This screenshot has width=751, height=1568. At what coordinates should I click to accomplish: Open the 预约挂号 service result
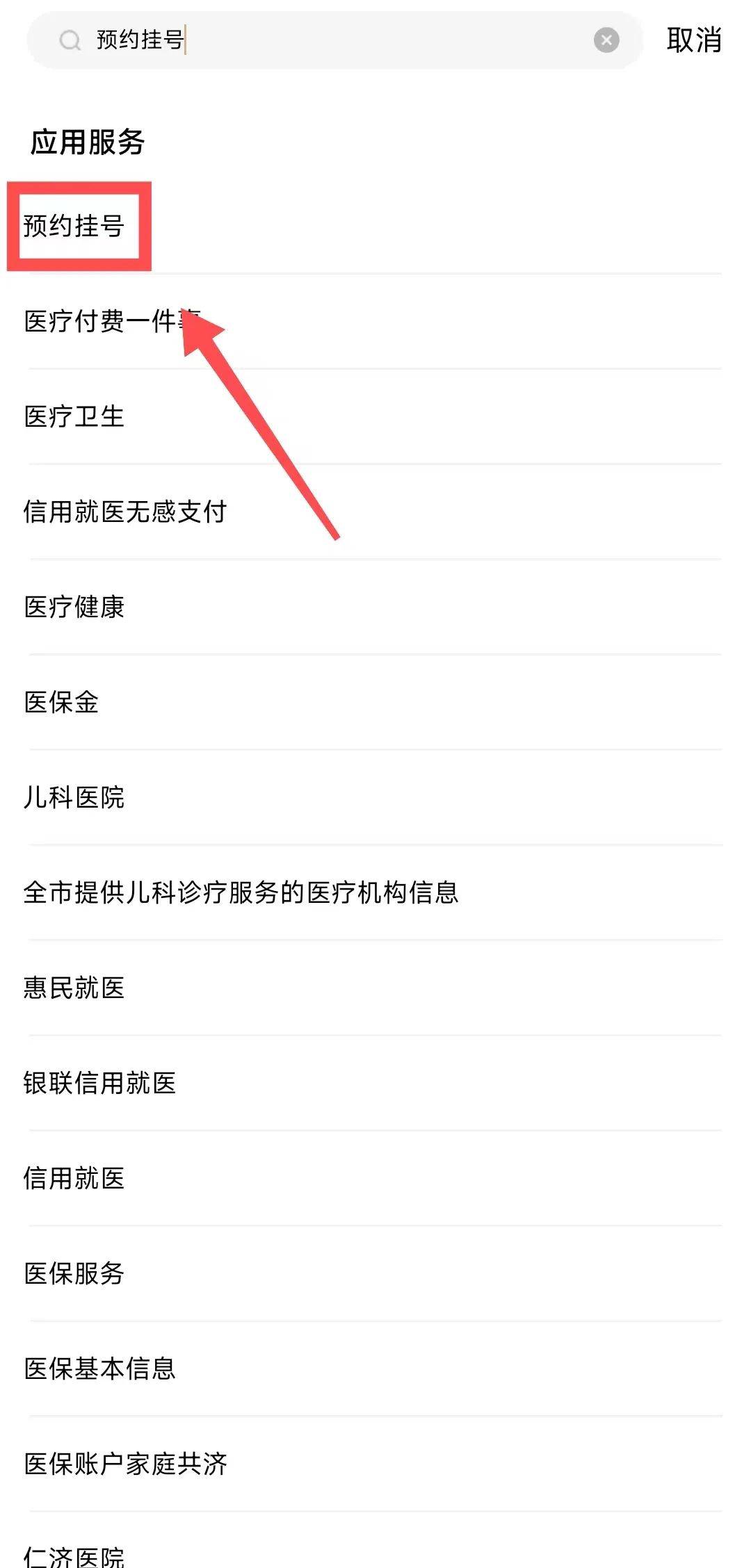pyautogui.click(x=74, y=226)
